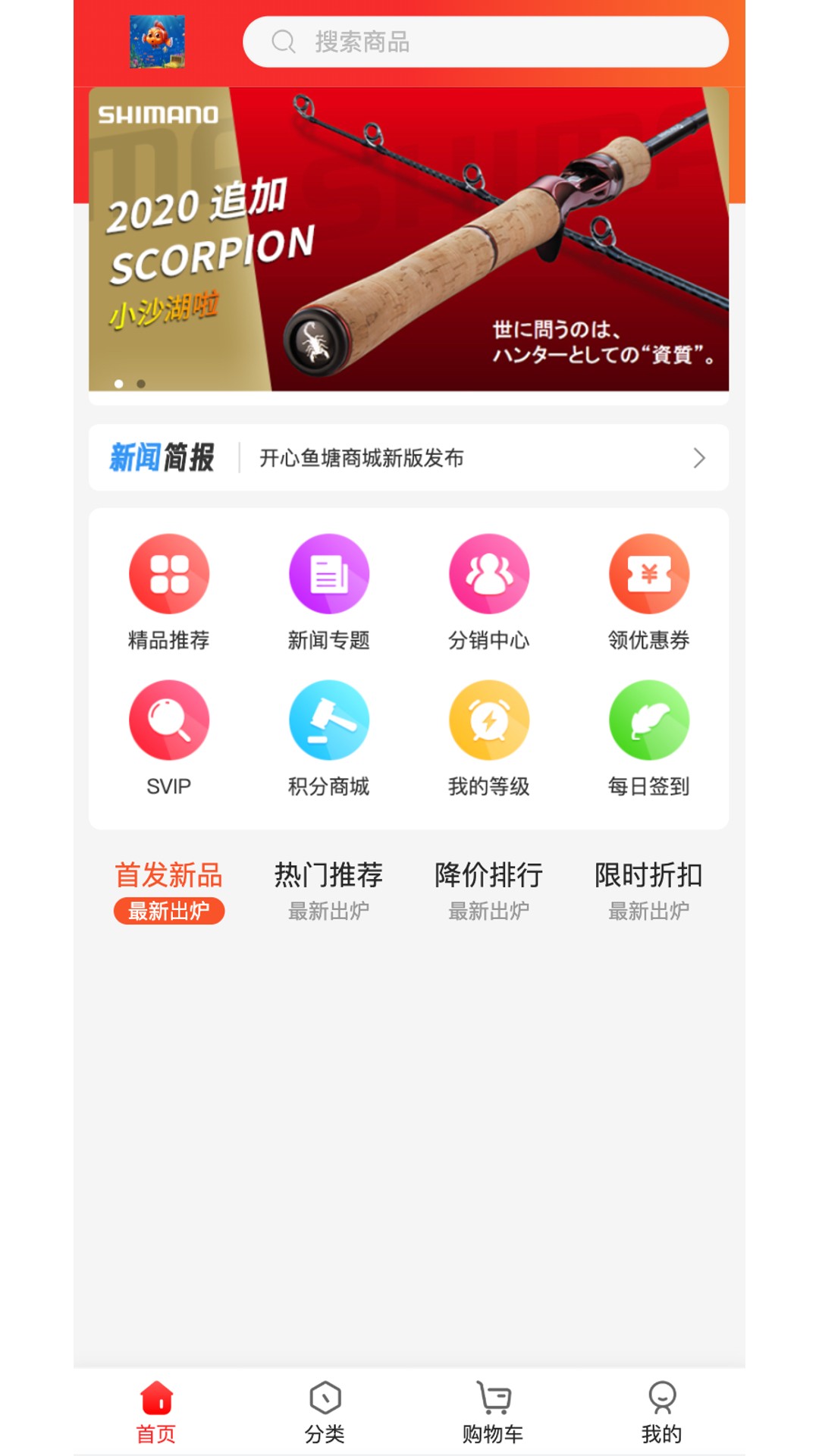Open the Shimano Scorpion banner
The width and height of the screenshot is (819, 1456).
pyautogui.click(x=409, y=240)
